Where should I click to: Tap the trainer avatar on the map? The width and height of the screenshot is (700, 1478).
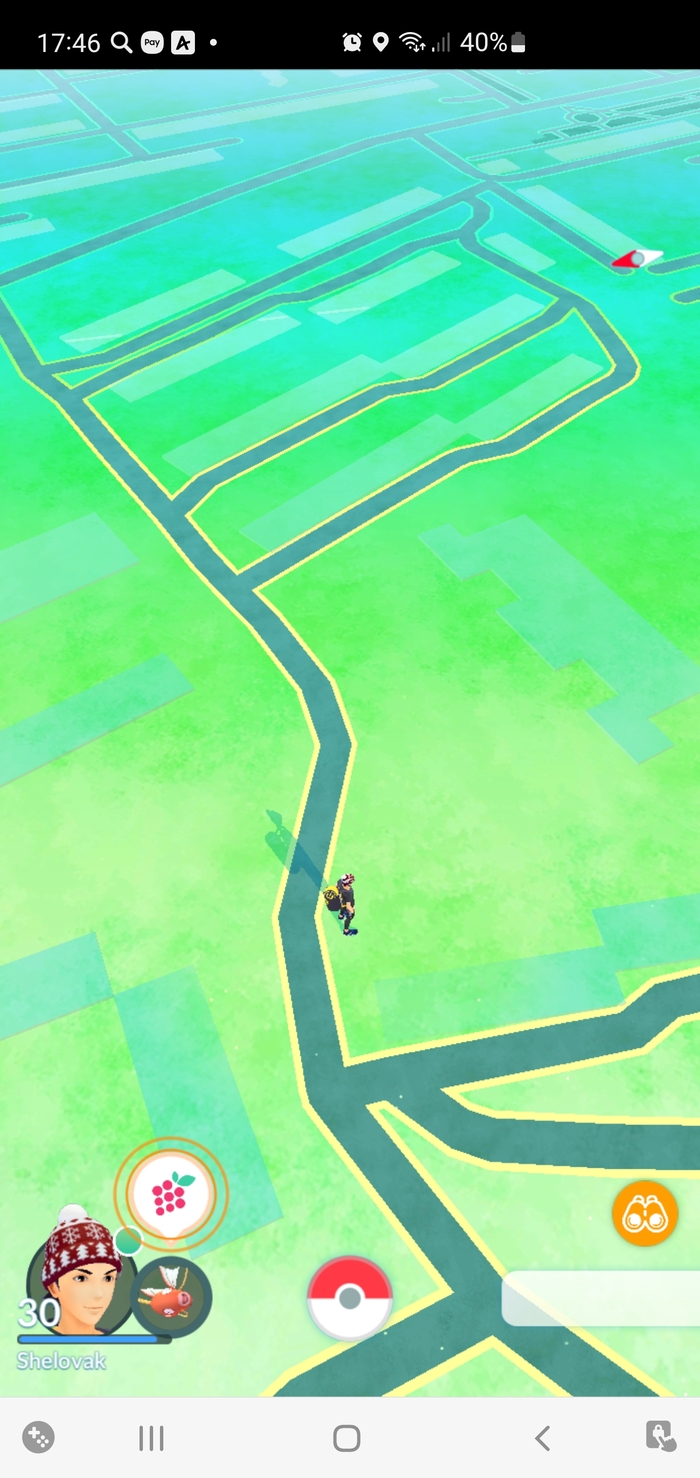344,903
